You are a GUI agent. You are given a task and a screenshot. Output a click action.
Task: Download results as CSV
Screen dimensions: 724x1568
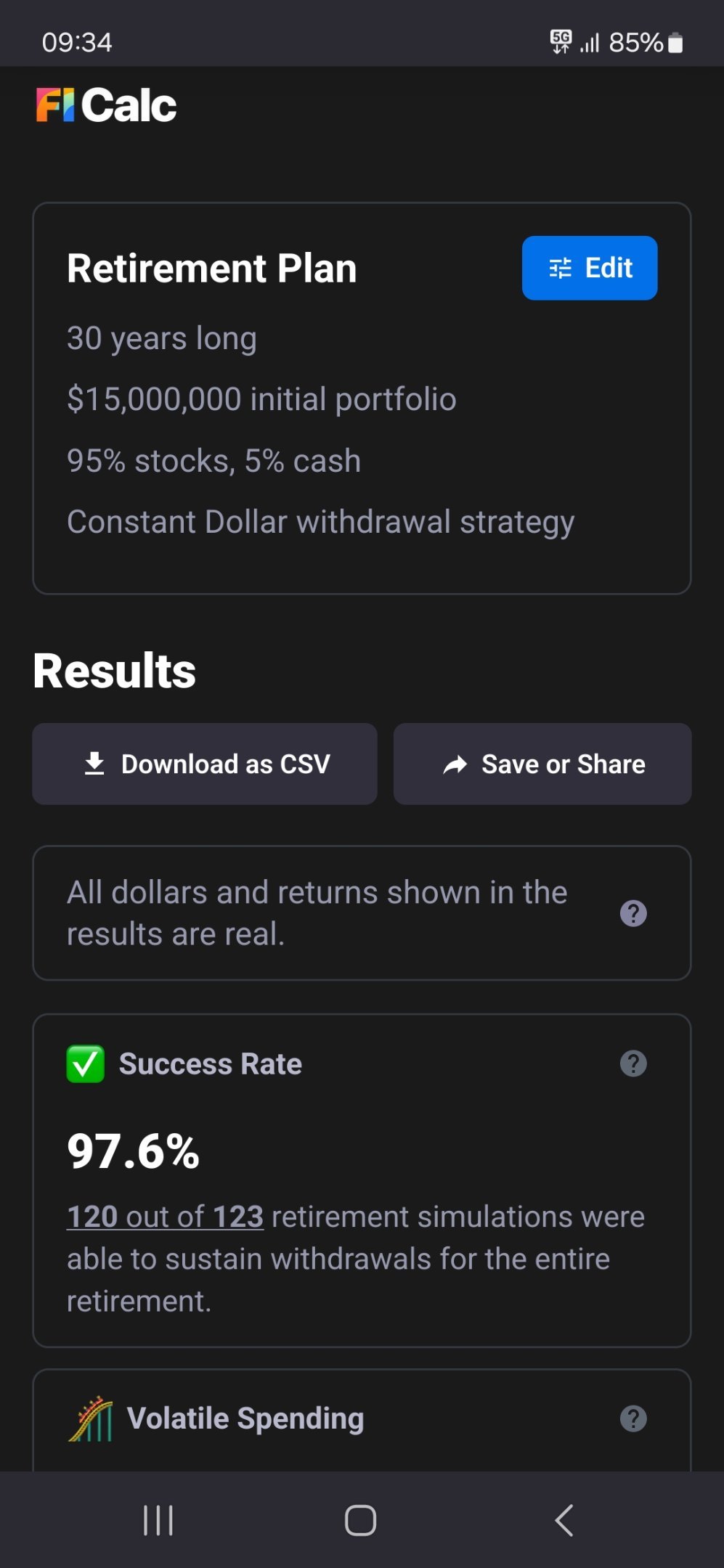pyautogui.click(x=205, y=764)
